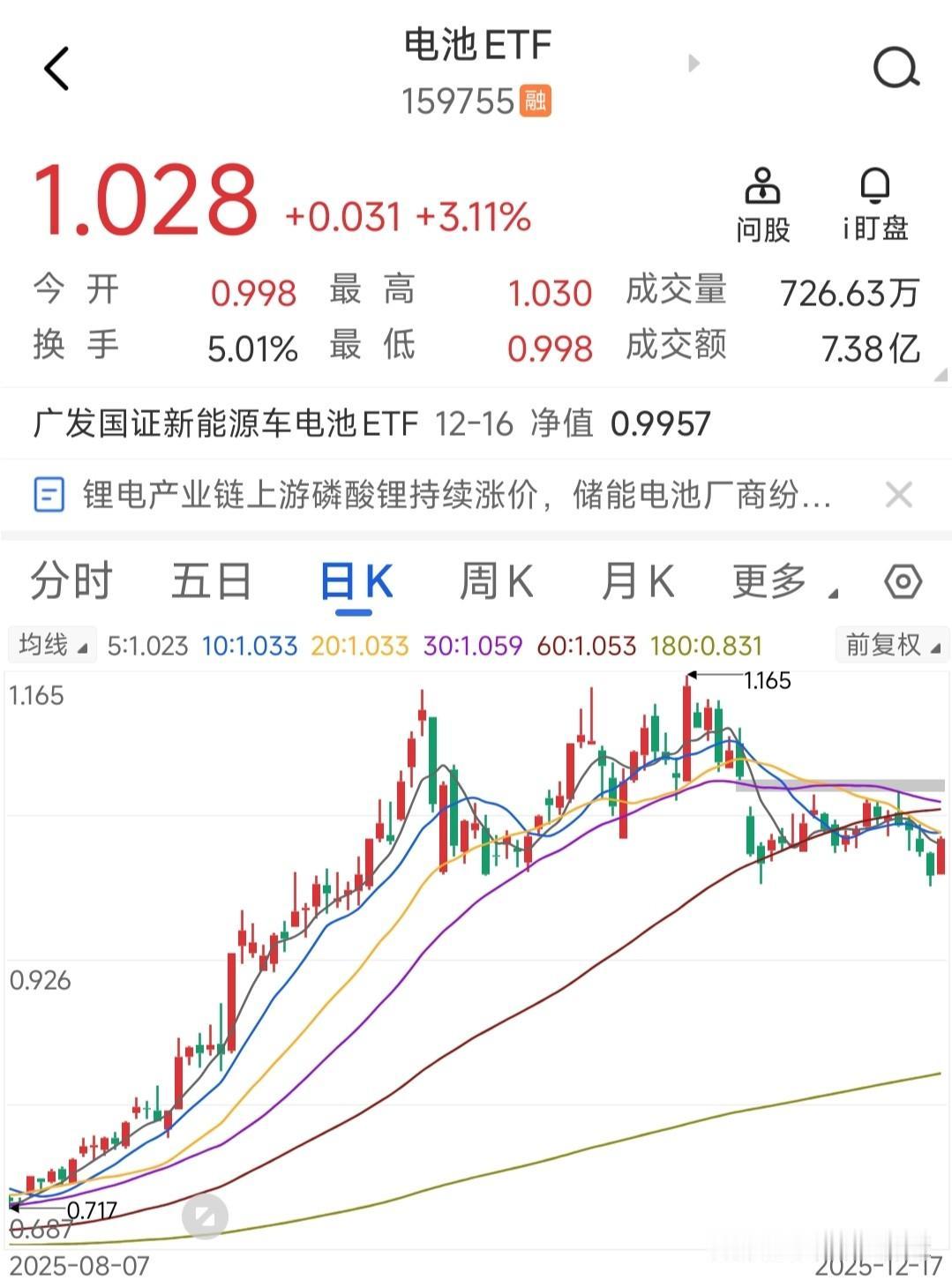Open search with the magnifier icon
Screen dimensions: 952x1280
(895, 68)
